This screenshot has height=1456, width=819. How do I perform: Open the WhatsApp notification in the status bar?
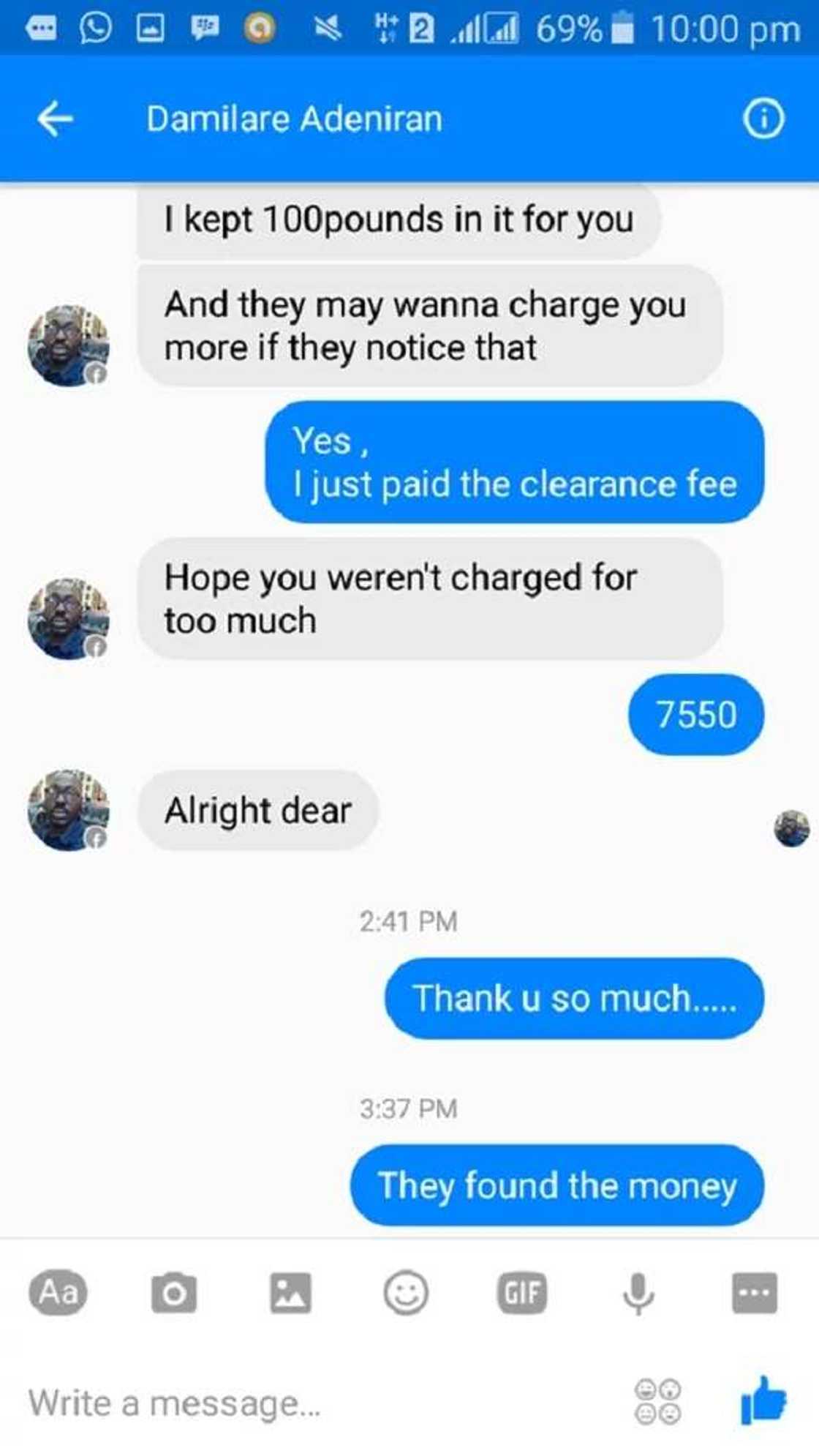(x=97, y=29)
